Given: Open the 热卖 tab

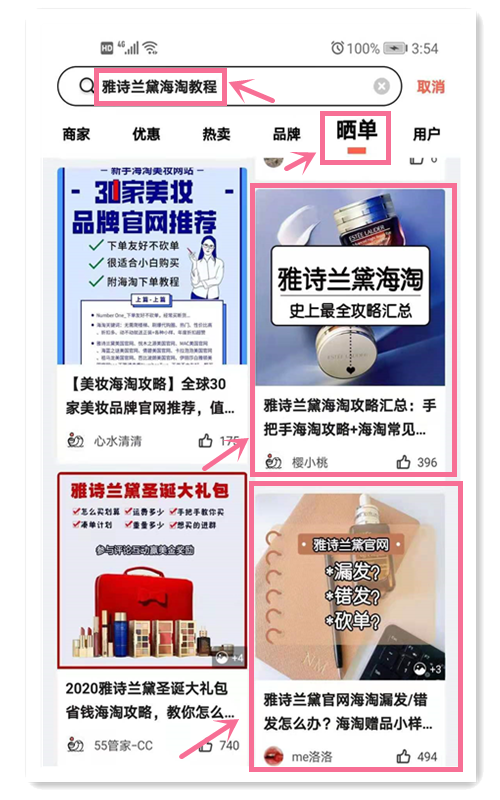Looking at the screenshot, I should pyautogui.click(x=216, y=135).
